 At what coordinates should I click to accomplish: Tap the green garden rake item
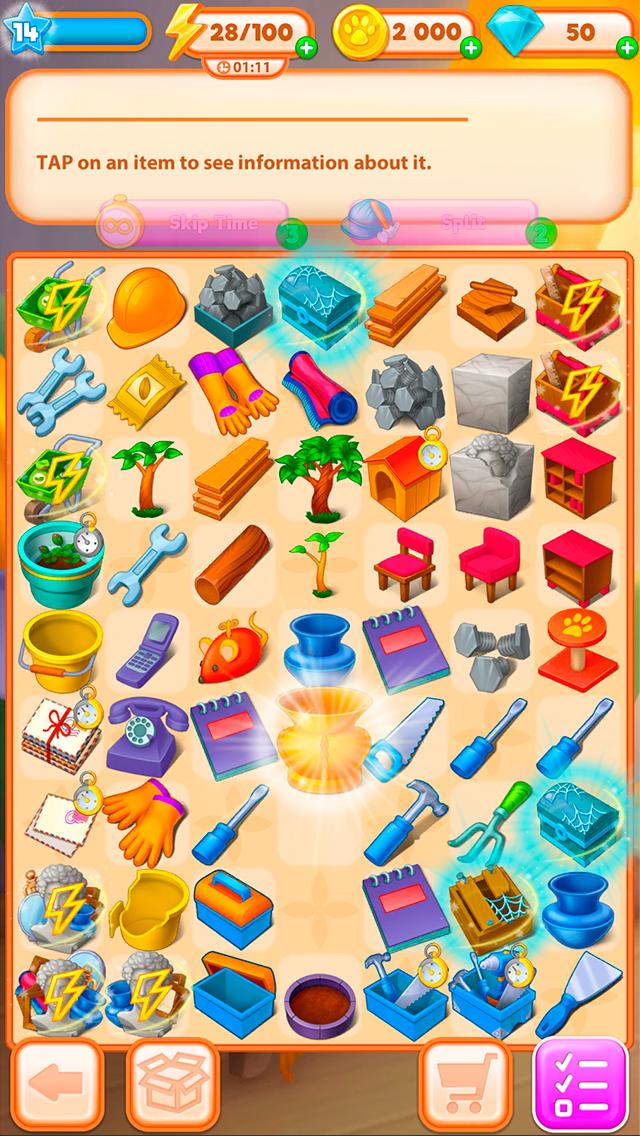491,824
